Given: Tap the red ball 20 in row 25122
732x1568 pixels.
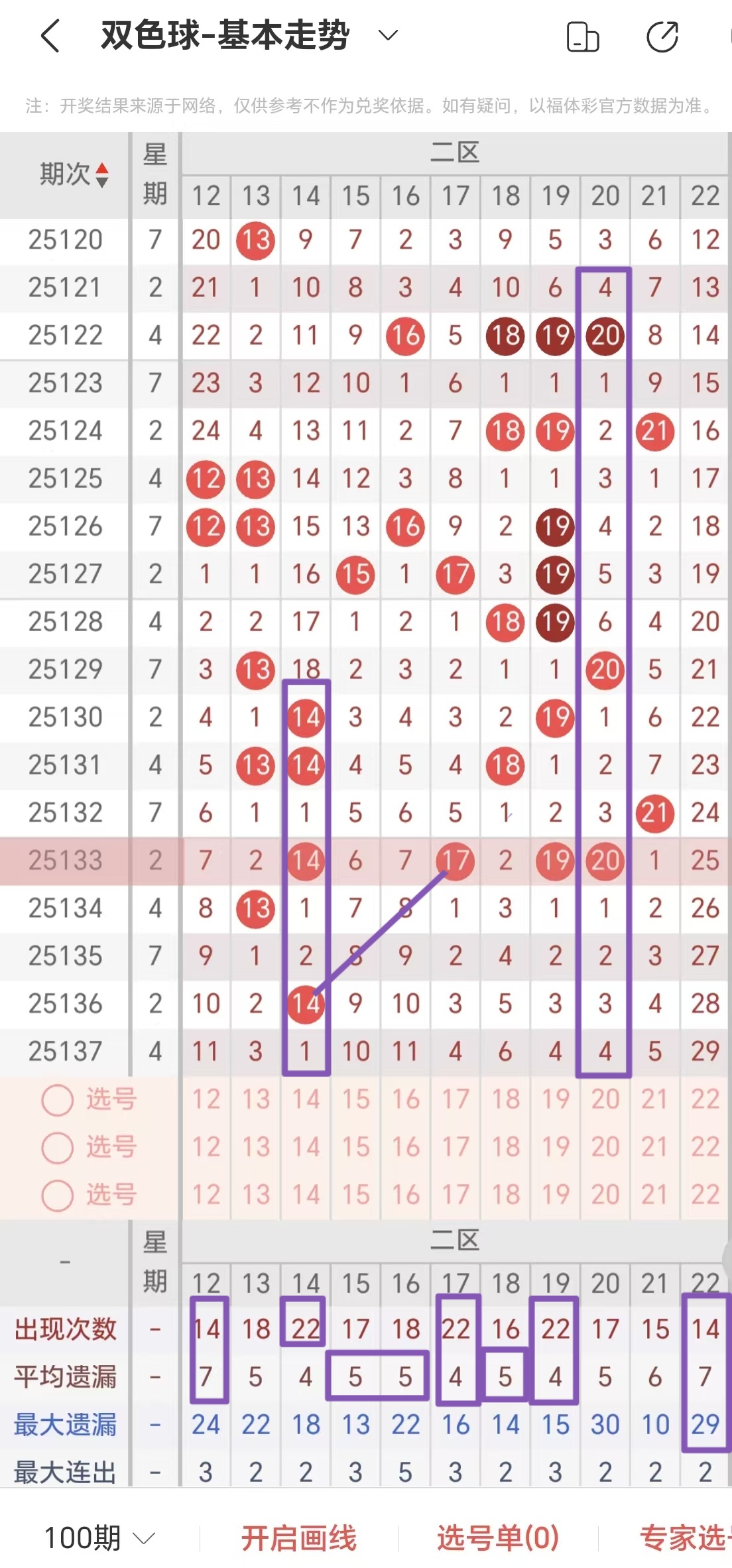Looking at the screenshot, I should [x=604, y=336].
